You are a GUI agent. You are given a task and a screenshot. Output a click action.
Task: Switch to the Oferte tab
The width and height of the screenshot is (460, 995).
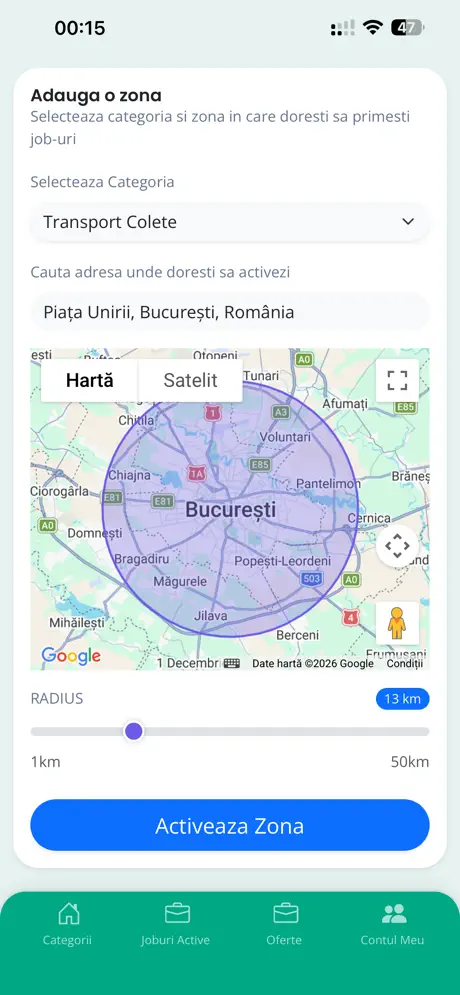284,925
